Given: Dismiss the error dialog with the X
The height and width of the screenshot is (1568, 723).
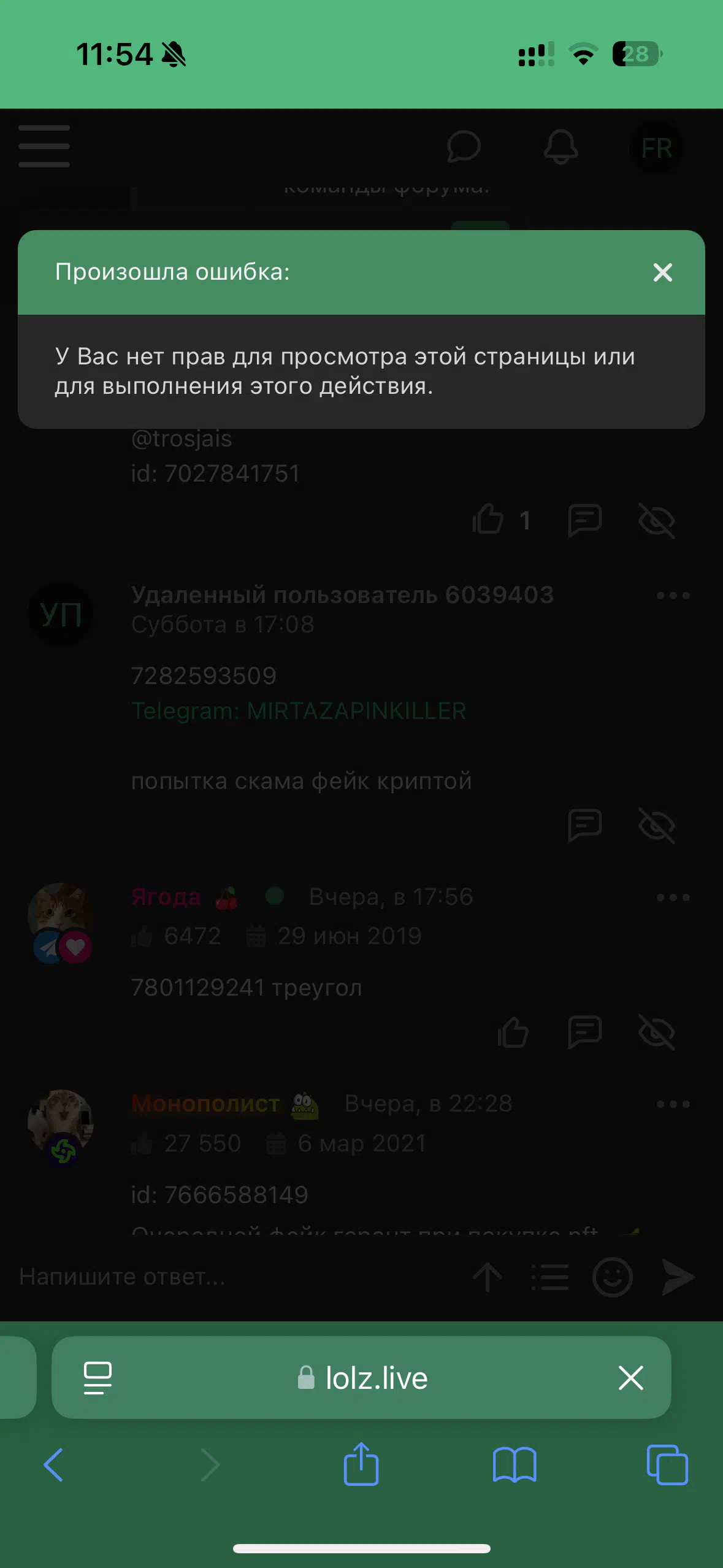Looking at the screenshot, I should pyautogui.click(x=662, y=272).
